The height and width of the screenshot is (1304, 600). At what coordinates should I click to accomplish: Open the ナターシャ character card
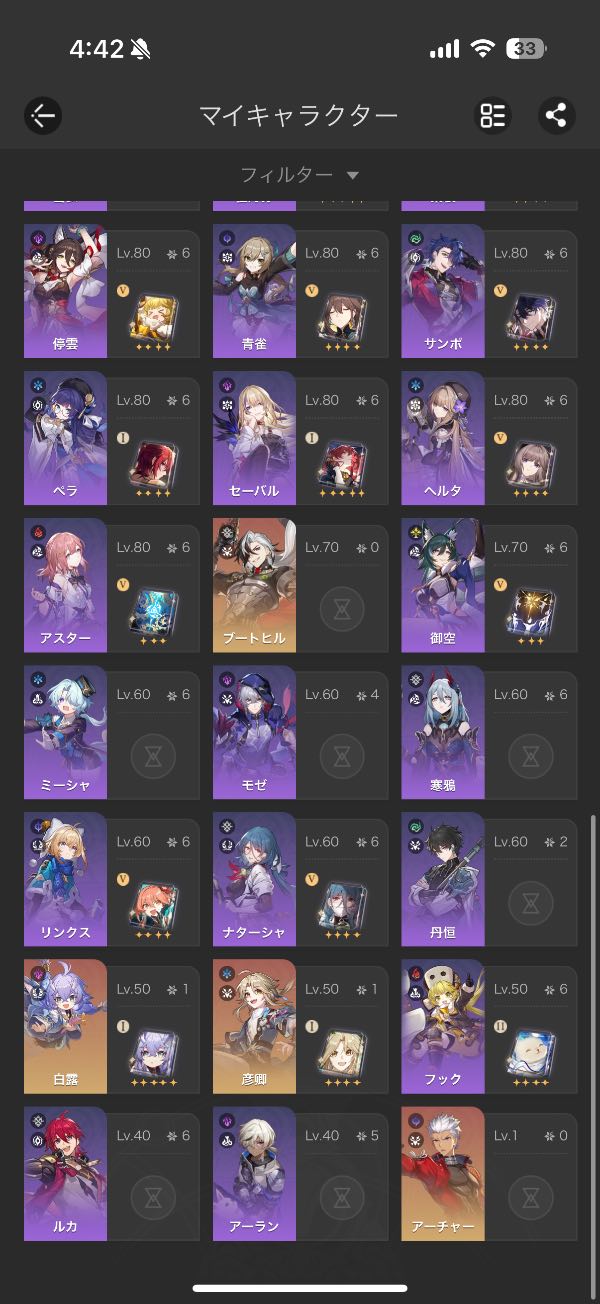(300, 879)
